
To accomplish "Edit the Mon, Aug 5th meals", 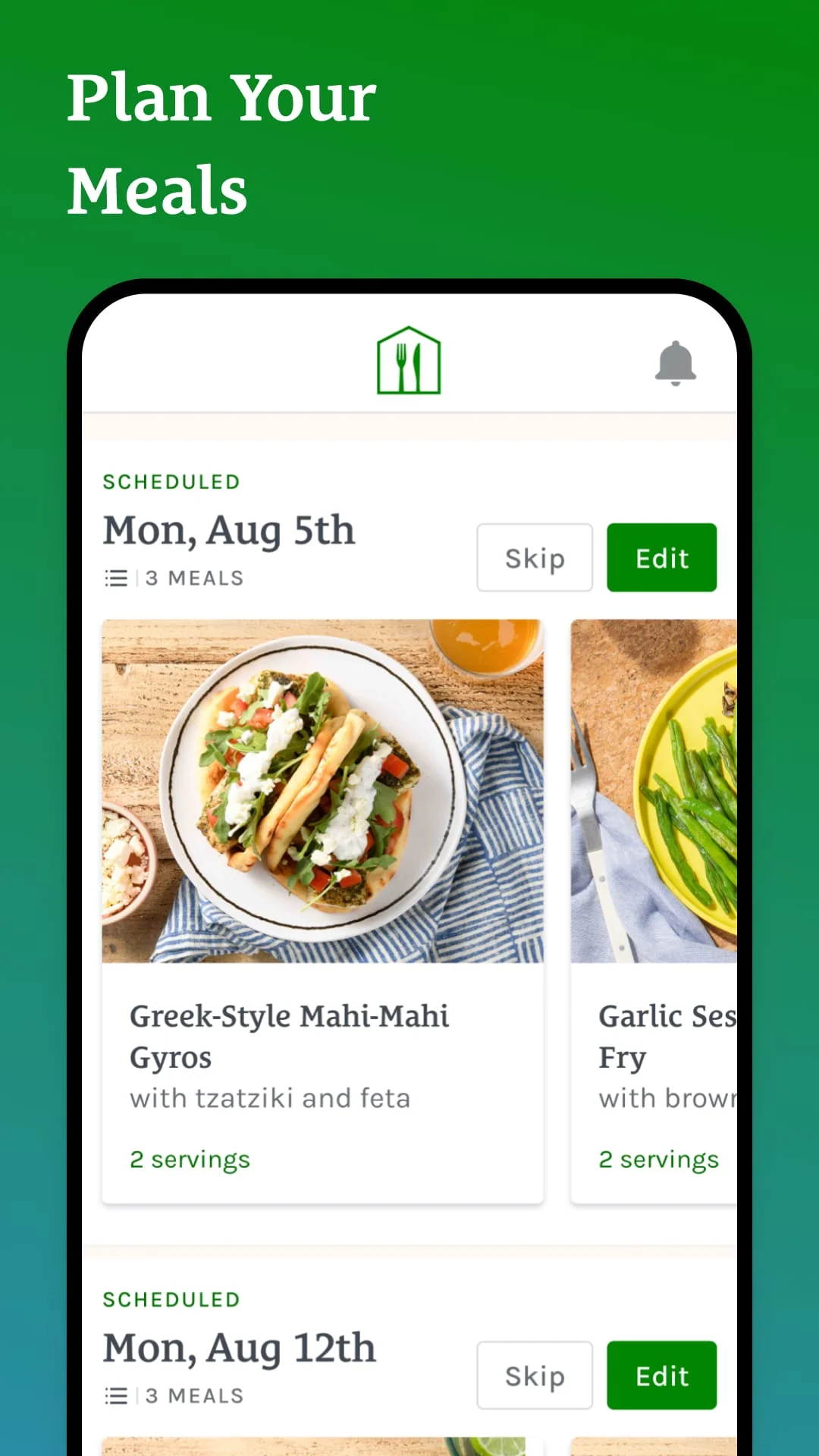I will point(661,557).
